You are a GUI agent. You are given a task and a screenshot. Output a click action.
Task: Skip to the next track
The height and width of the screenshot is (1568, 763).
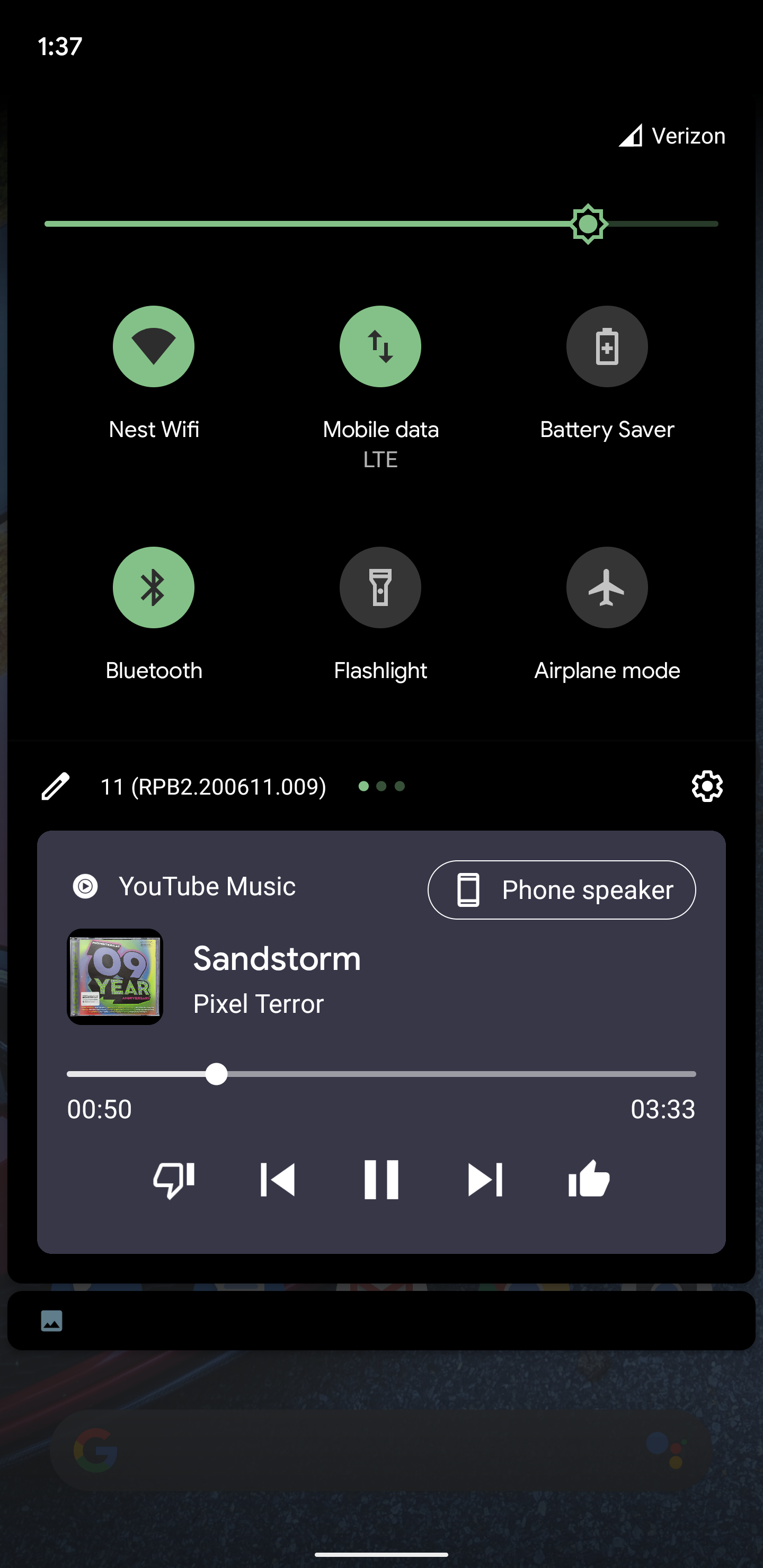point(485,1180)
